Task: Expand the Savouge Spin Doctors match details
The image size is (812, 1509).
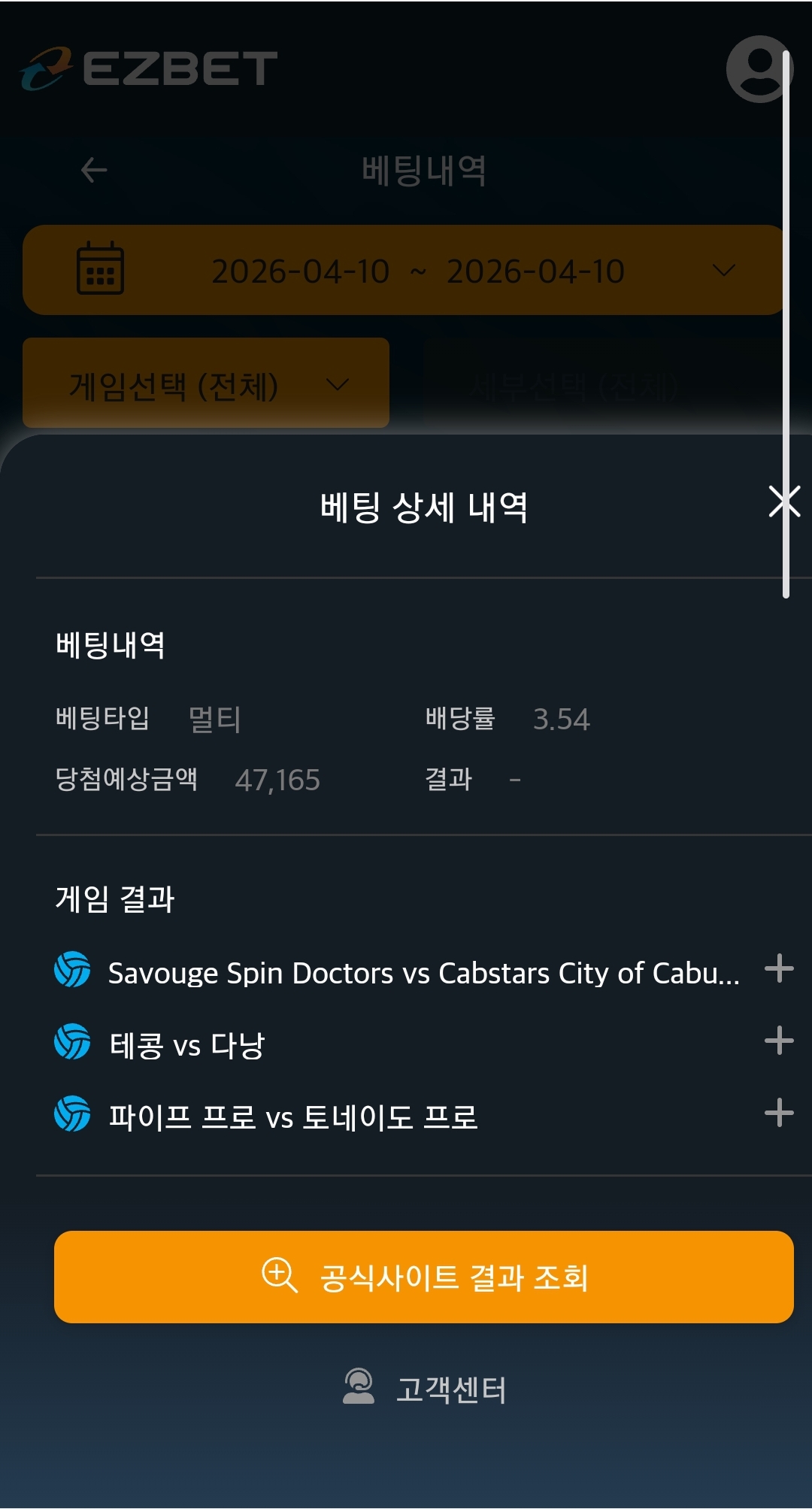Action: pos(779,968)
